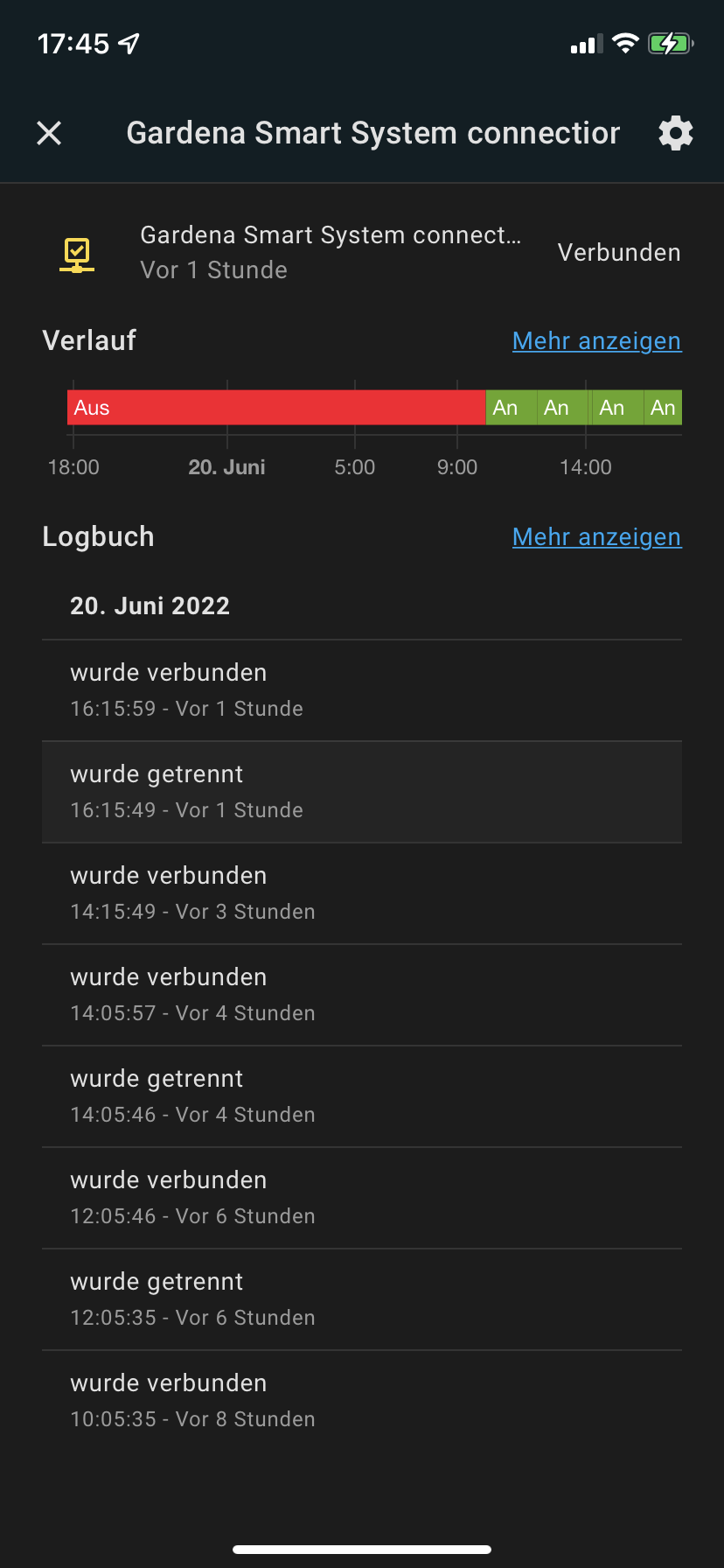724x1568 pixels.
Task: Open the 'wurde verbunden' entry at 16:15:59
Action: click(362, 689)
